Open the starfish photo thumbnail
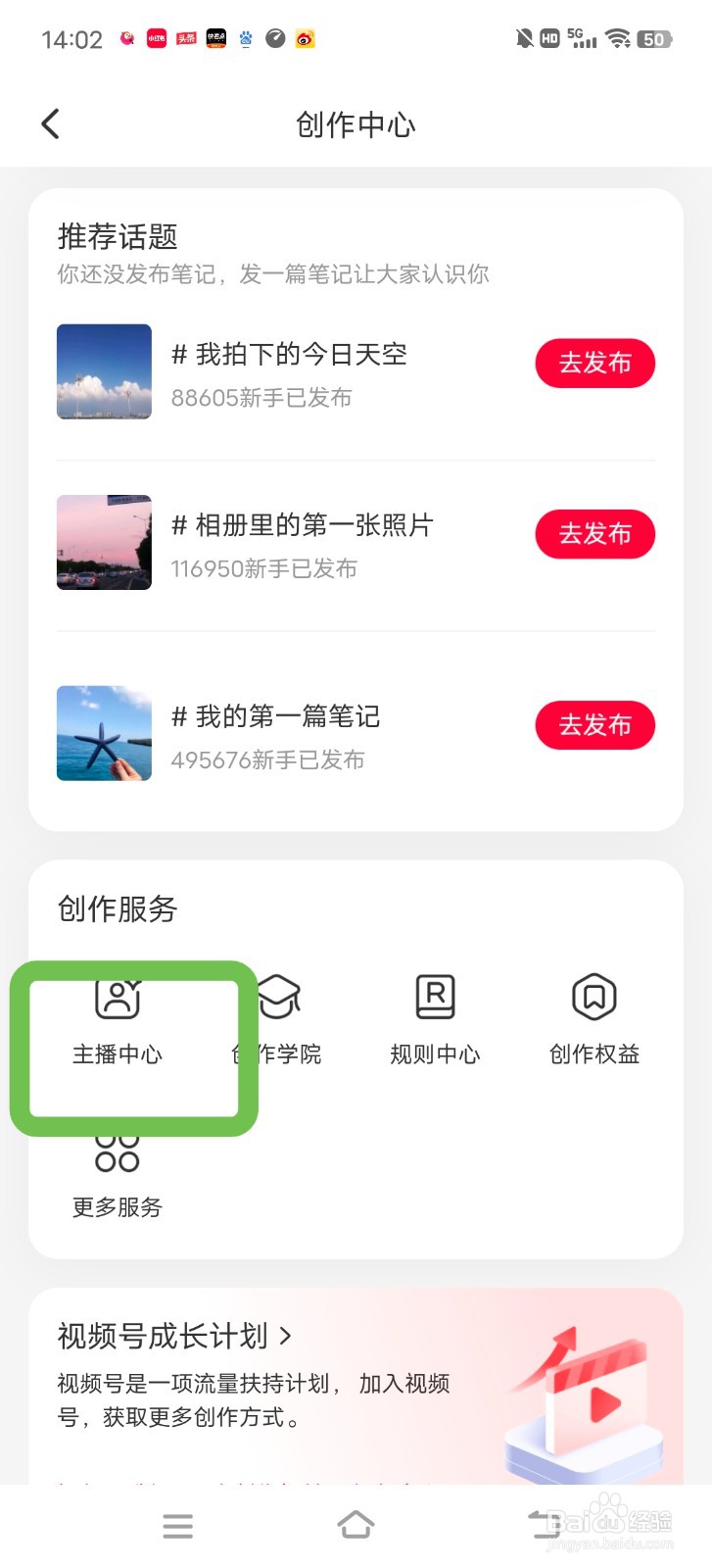Image resolution: width=712 pixels, height=1568 pixels. pos(104,733)
